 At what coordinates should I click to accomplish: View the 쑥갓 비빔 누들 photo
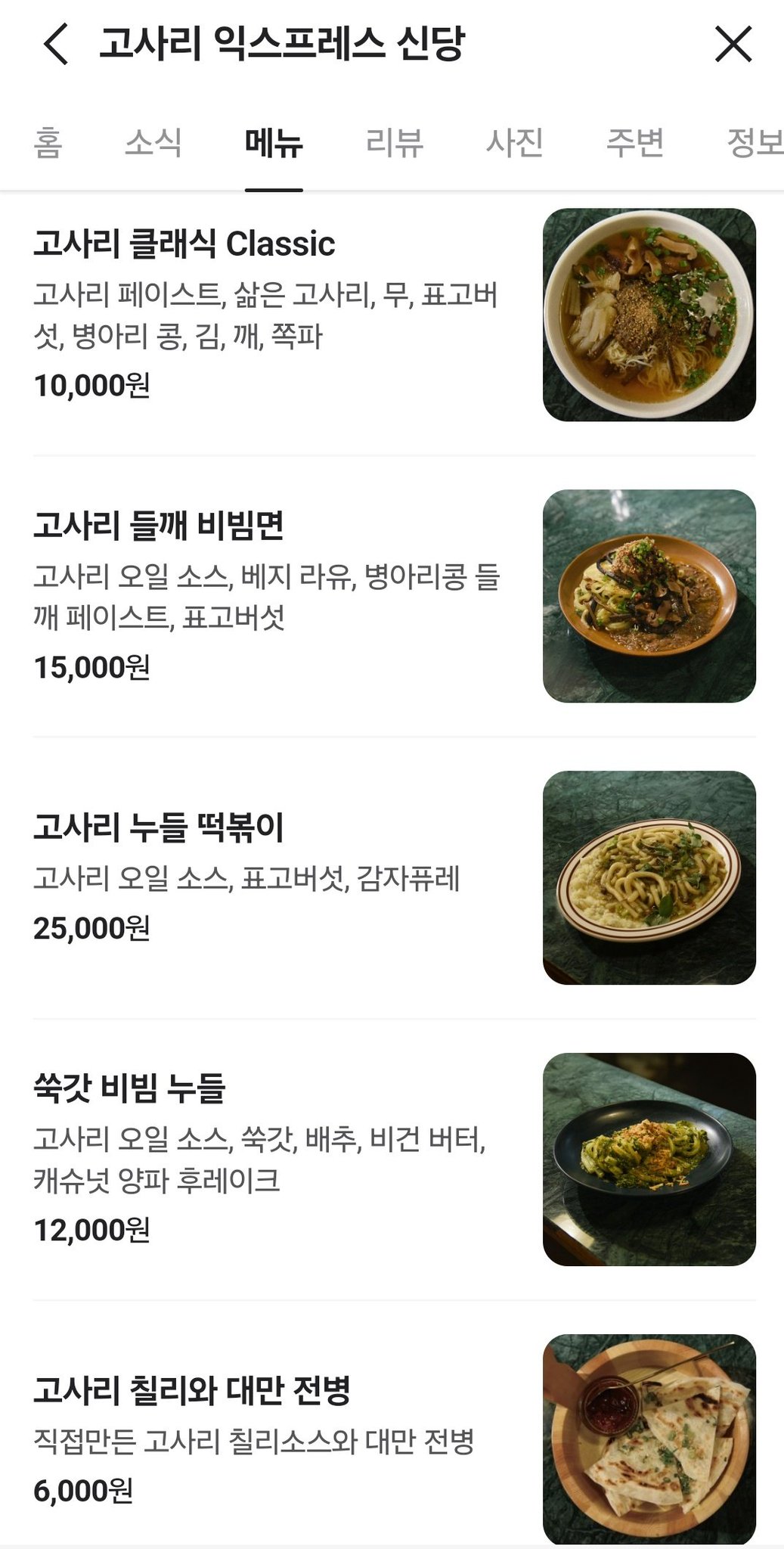coord(649,1159)
